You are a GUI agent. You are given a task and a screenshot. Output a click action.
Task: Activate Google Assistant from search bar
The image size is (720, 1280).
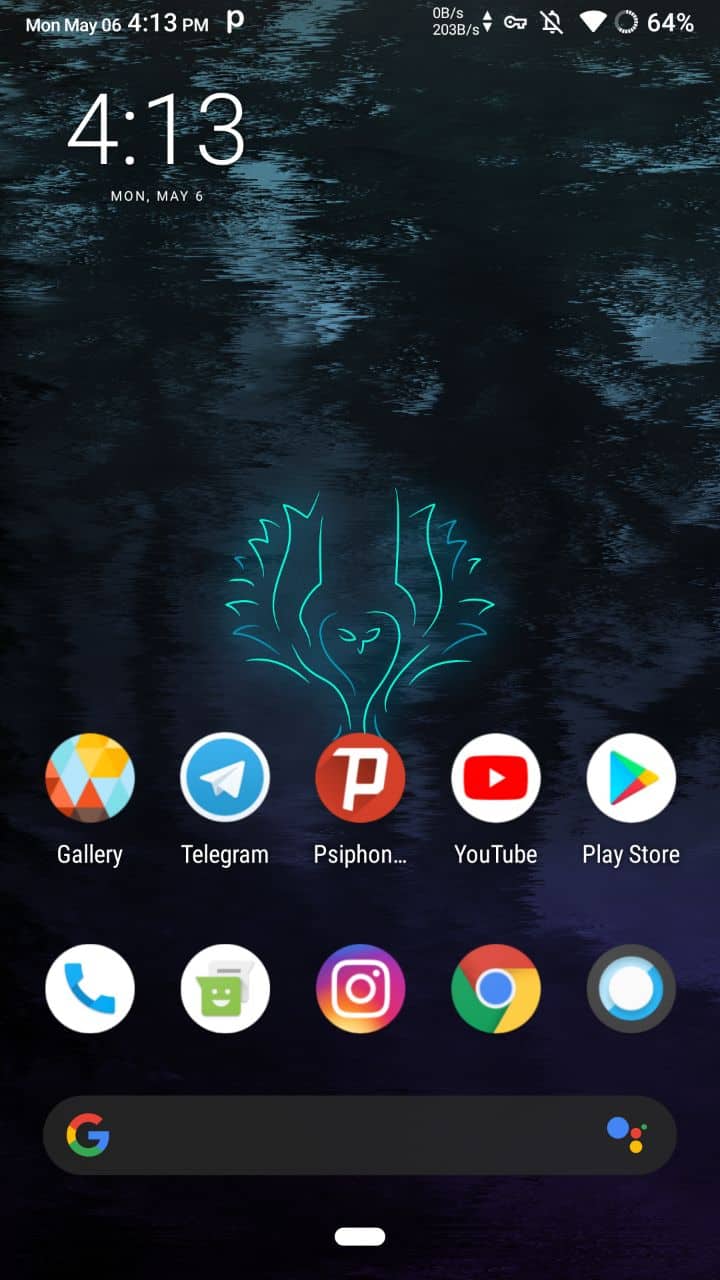point(627,1135)
